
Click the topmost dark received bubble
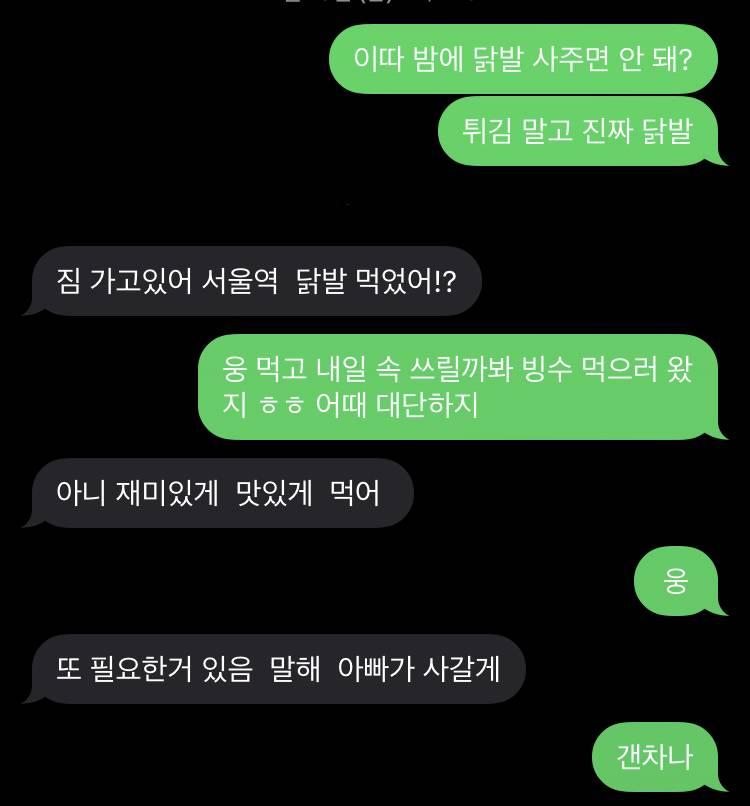(x=255, y=281)
